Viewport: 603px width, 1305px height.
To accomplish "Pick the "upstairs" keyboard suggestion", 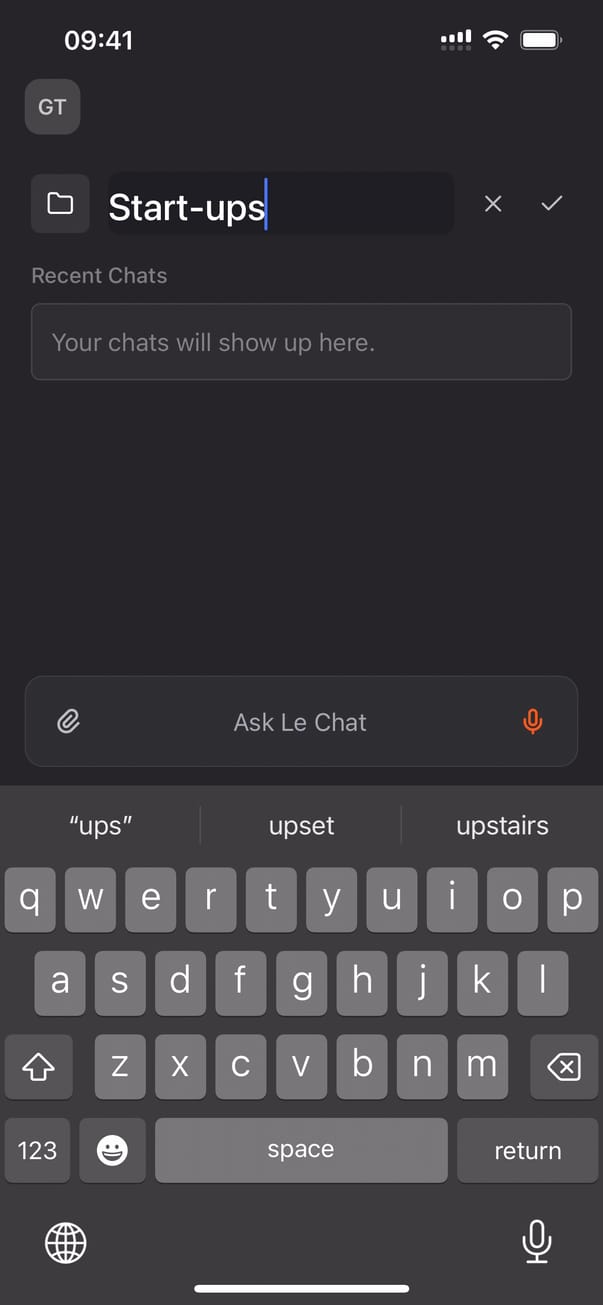I will tap(502, 826).
